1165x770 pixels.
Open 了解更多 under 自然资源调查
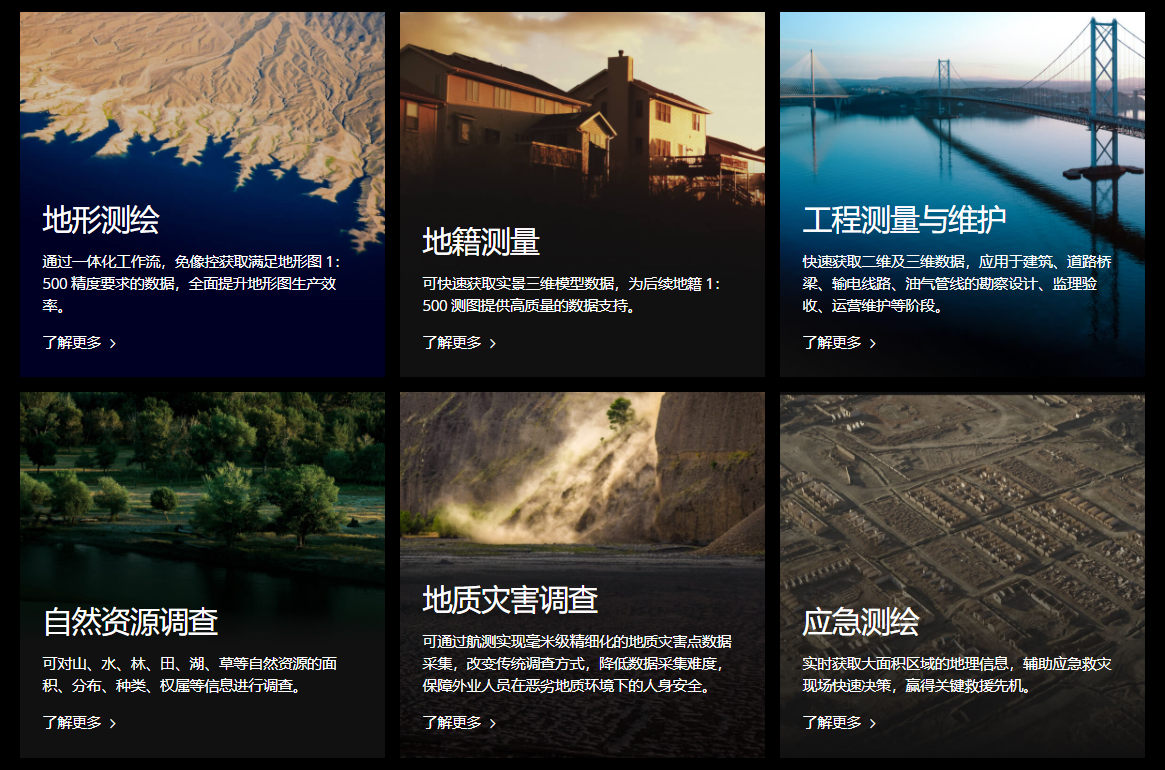[79, 723]
